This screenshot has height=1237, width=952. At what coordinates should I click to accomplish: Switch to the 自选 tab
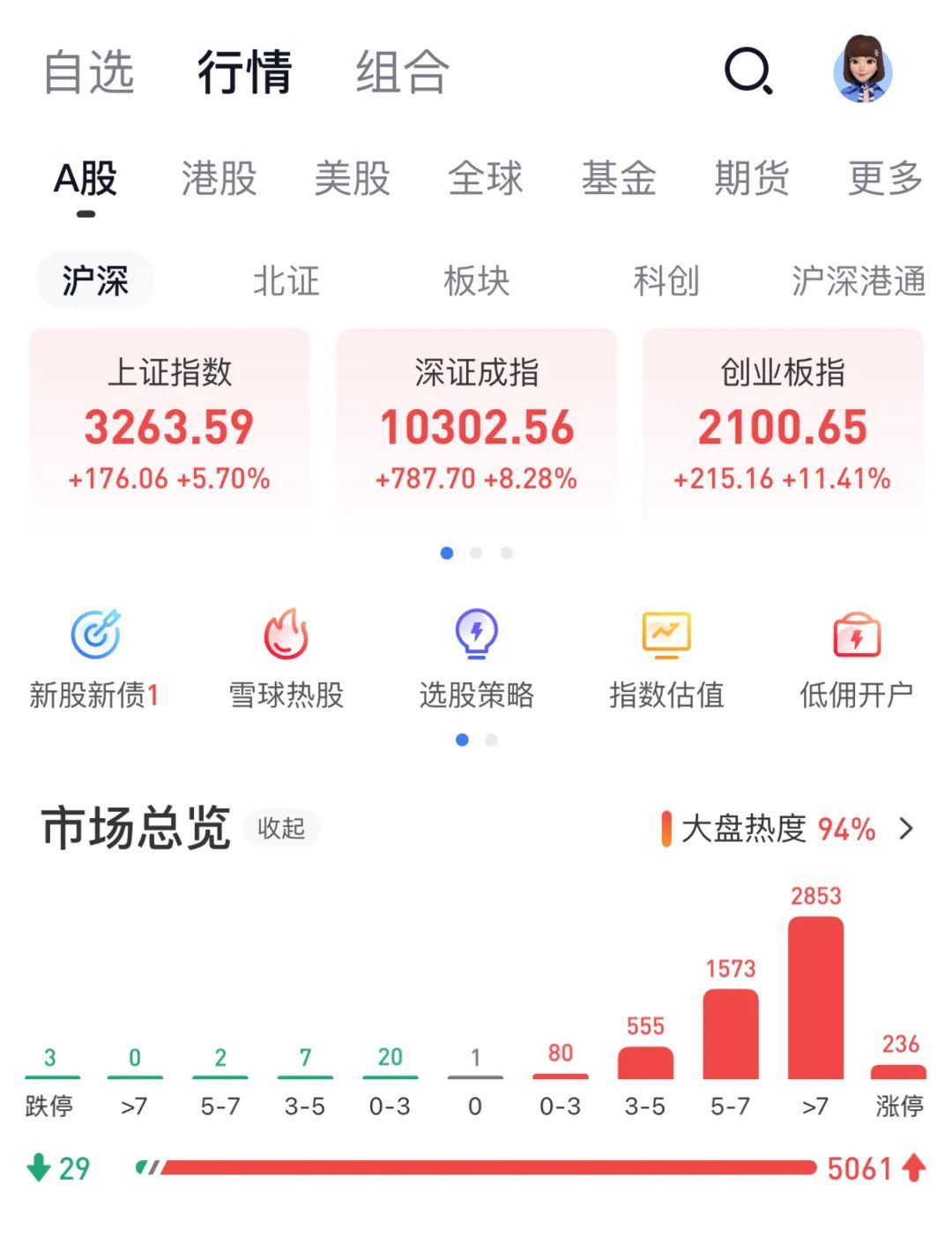[x=89, y=71]
